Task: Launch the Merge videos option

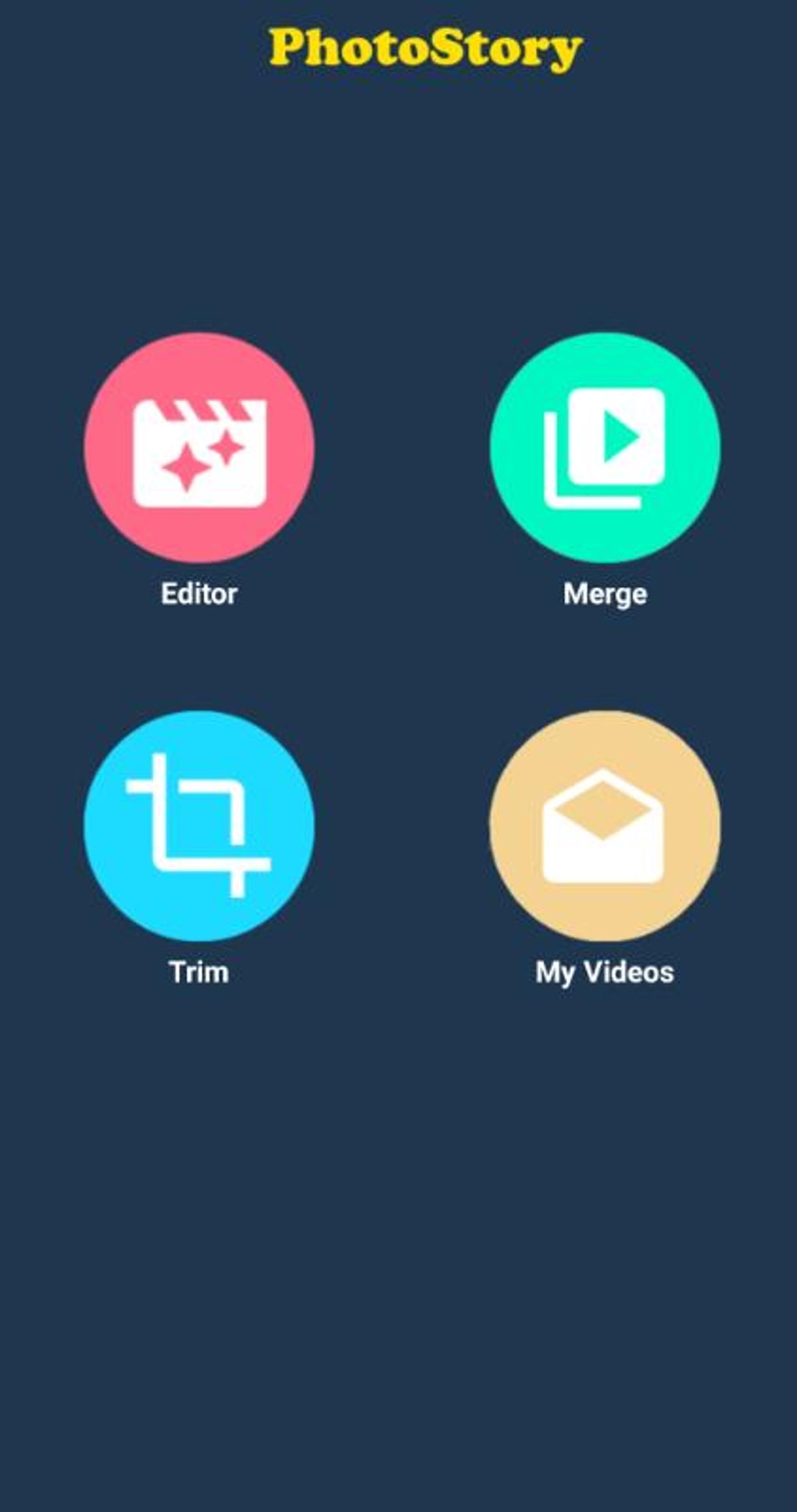Action: [x=605, y=447]
